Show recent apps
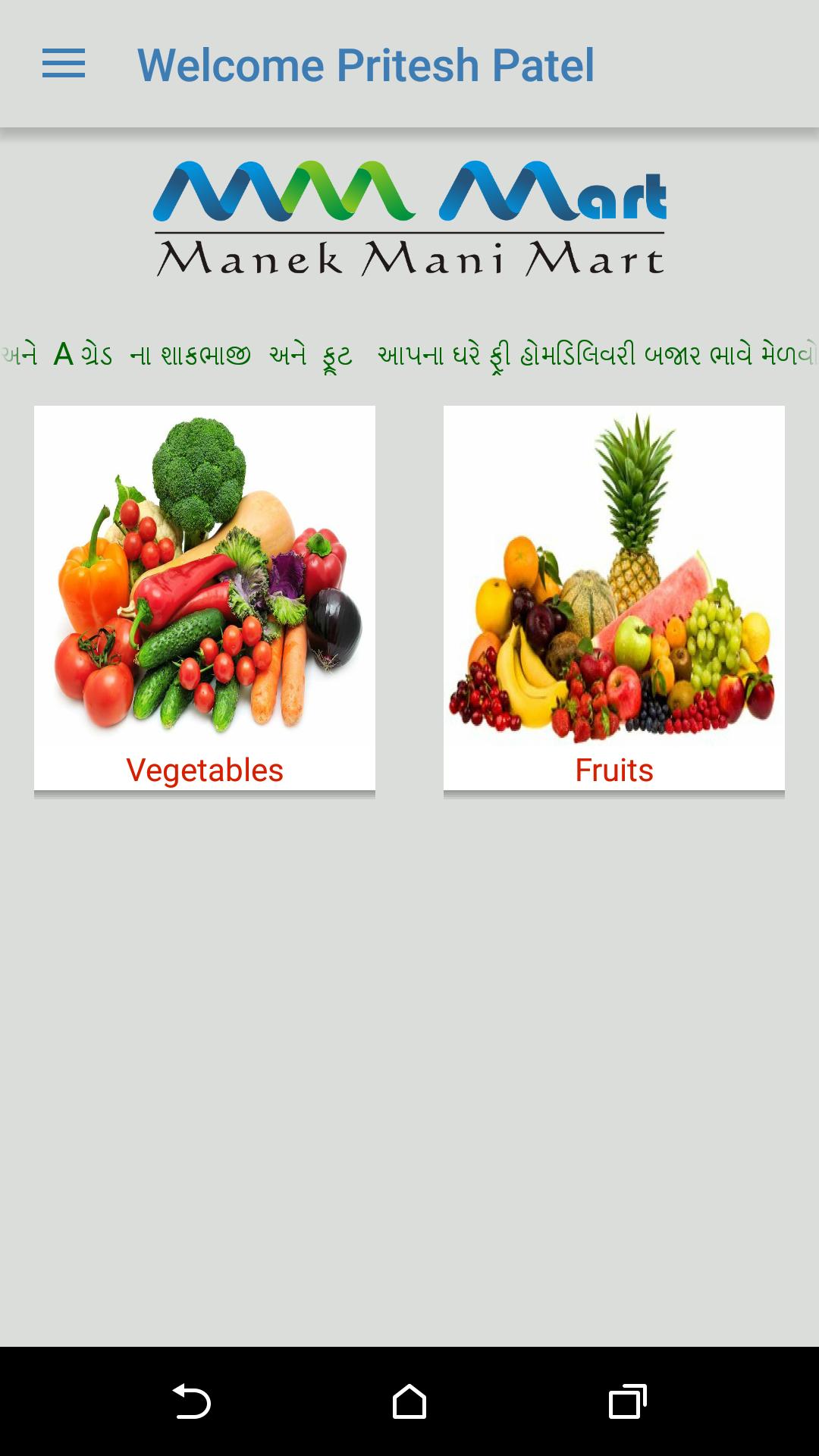 628,1401
